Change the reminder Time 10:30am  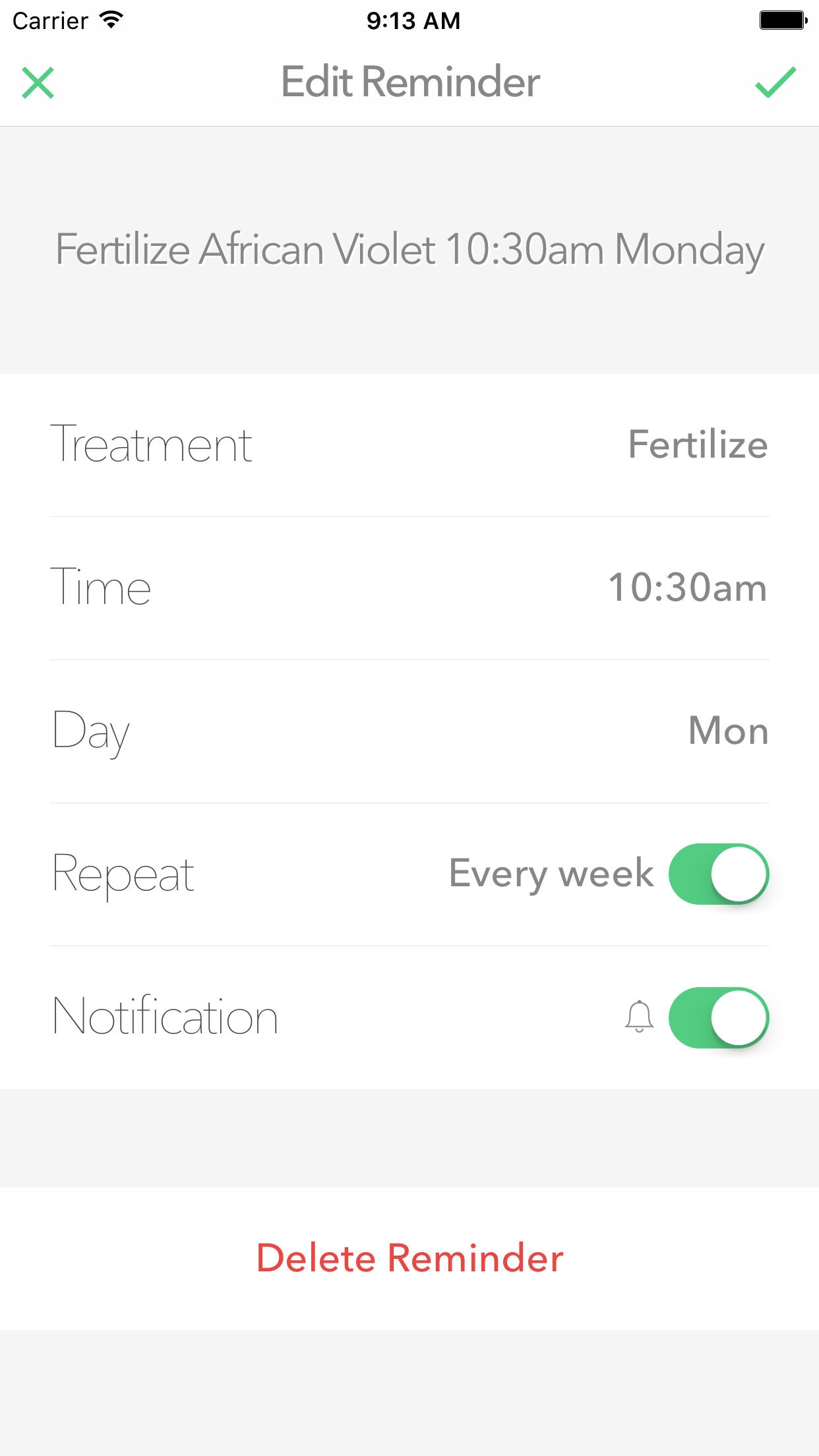click(x=687, y=588)
